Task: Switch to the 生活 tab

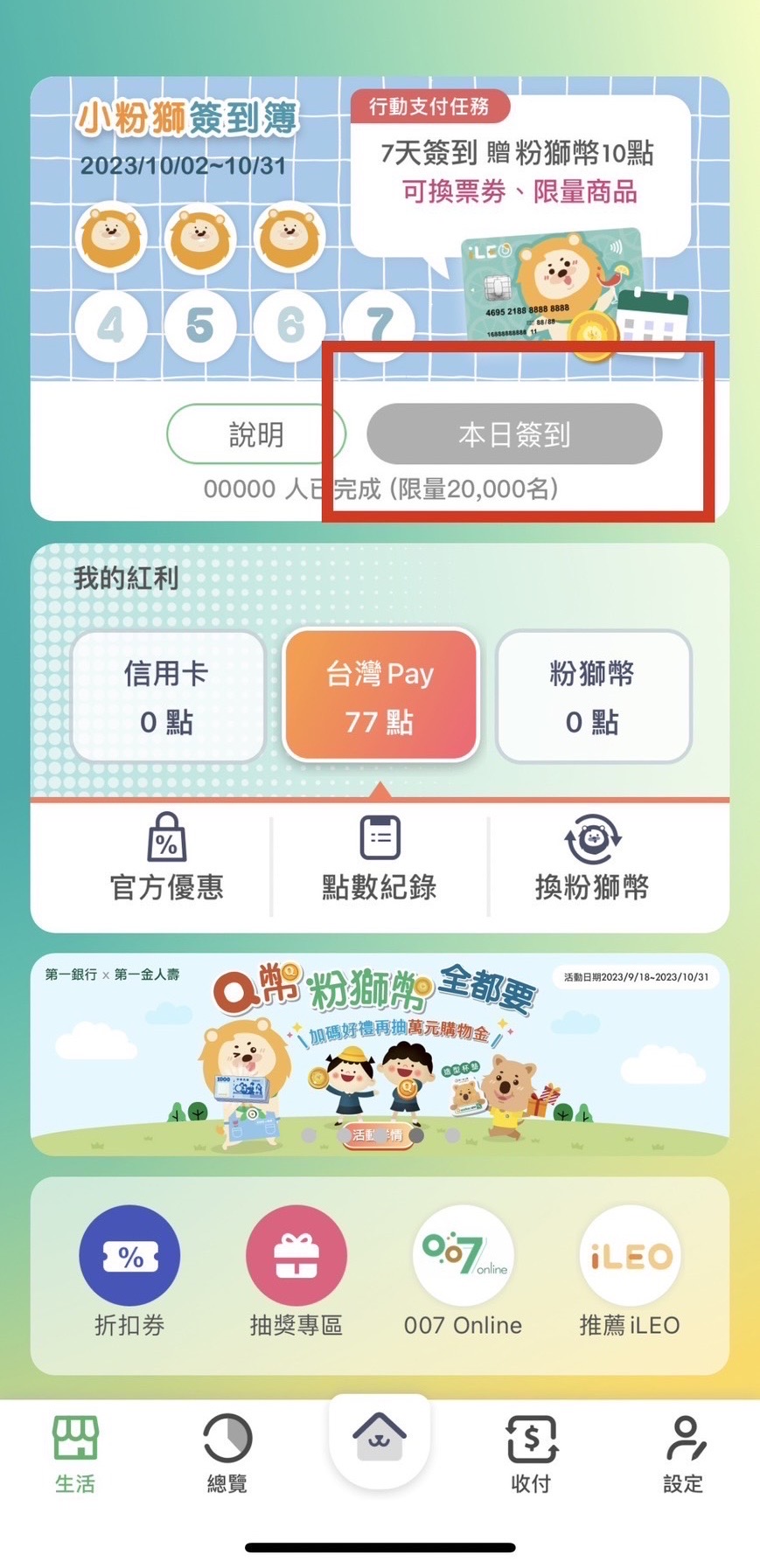Action: pyautogui.click(x=75, y=1455)
